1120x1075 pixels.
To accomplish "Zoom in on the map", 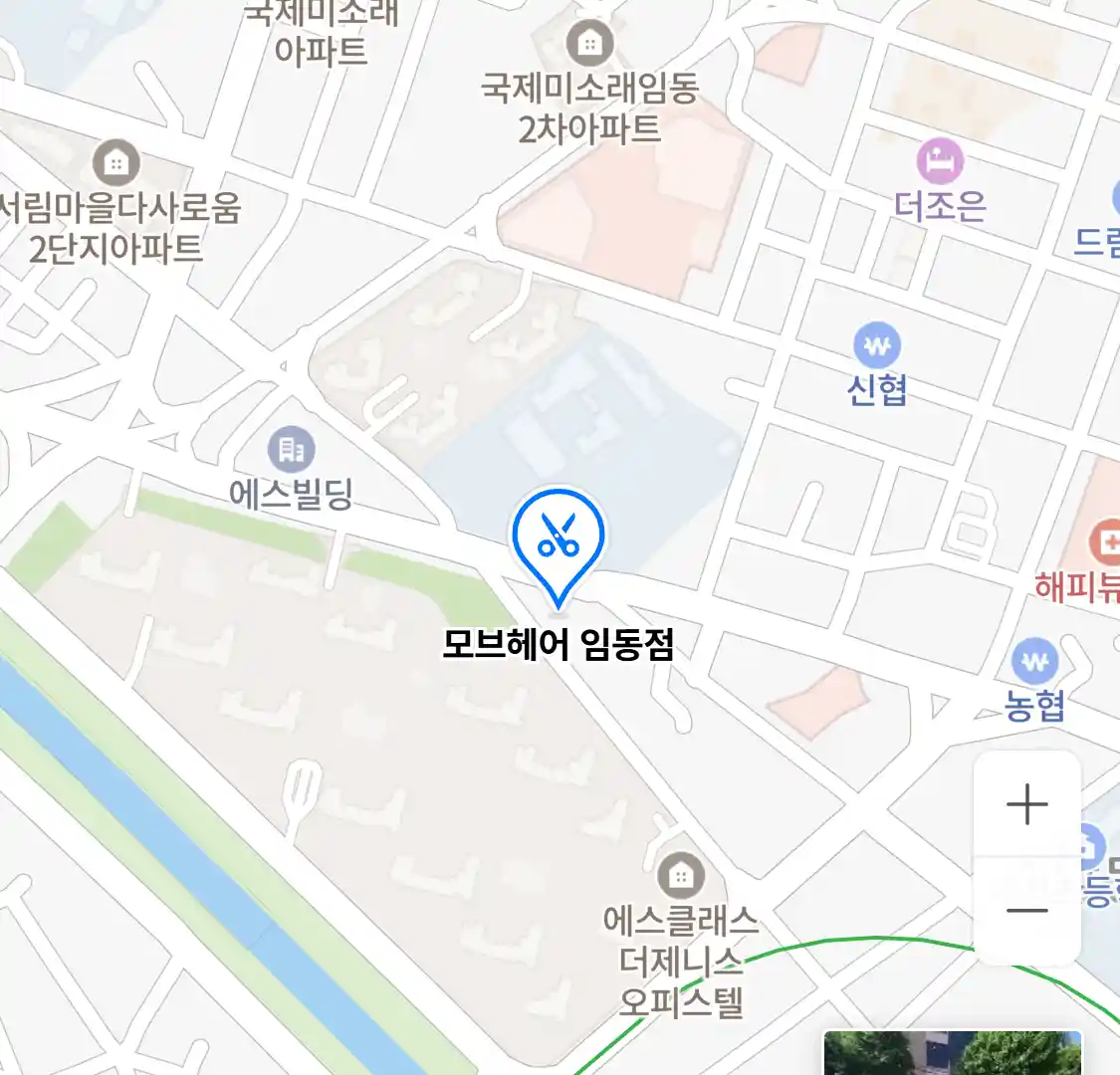I will tap(1026, 804).
